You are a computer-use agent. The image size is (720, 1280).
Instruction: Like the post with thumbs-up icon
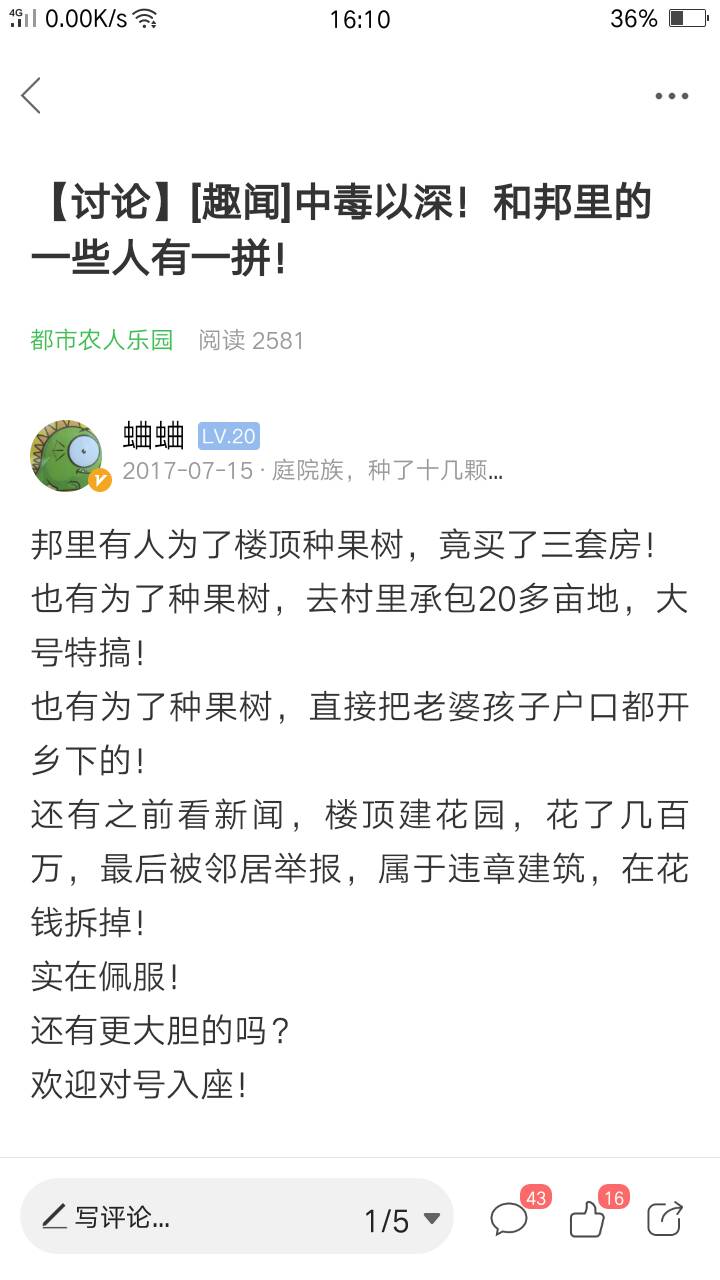pos(588,1218)
